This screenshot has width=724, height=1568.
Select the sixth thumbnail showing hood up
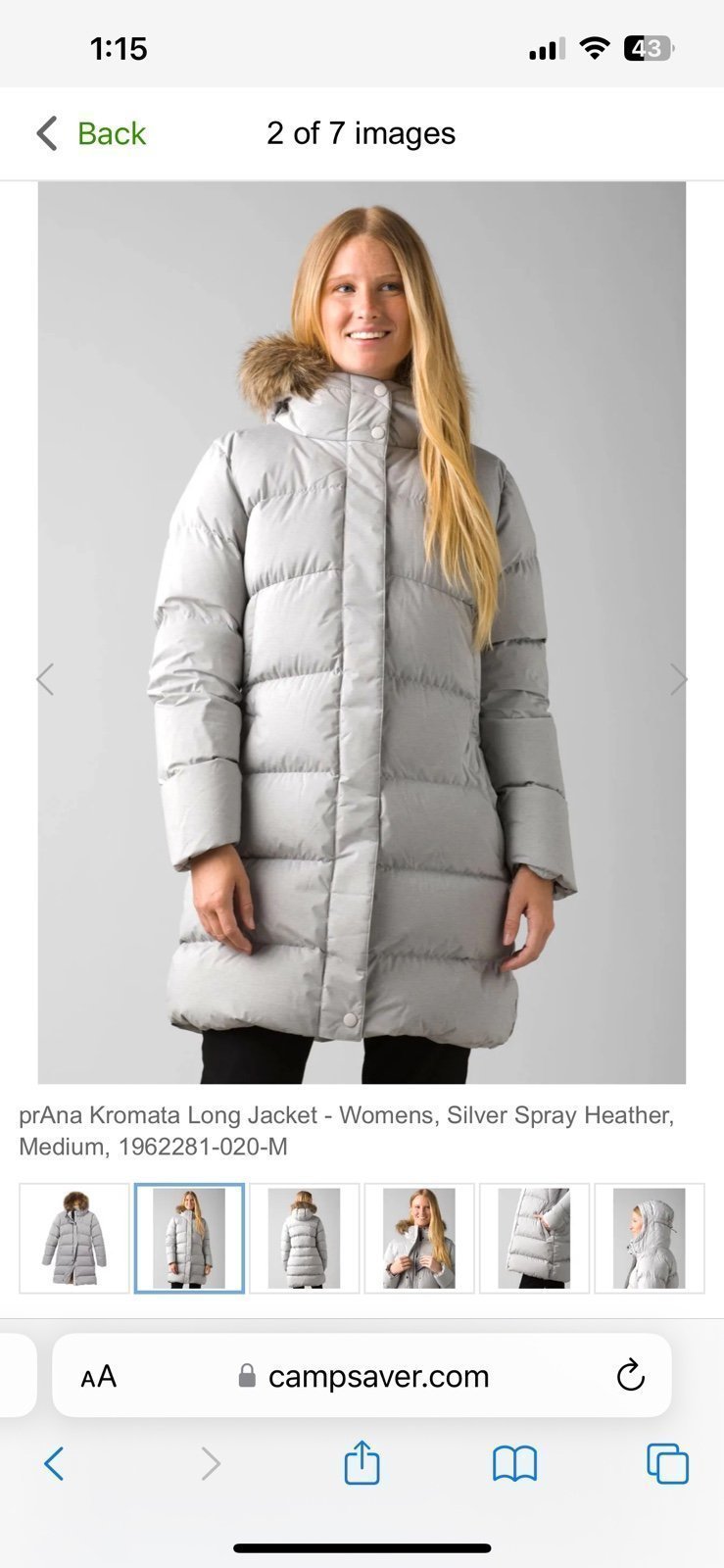650,1239
